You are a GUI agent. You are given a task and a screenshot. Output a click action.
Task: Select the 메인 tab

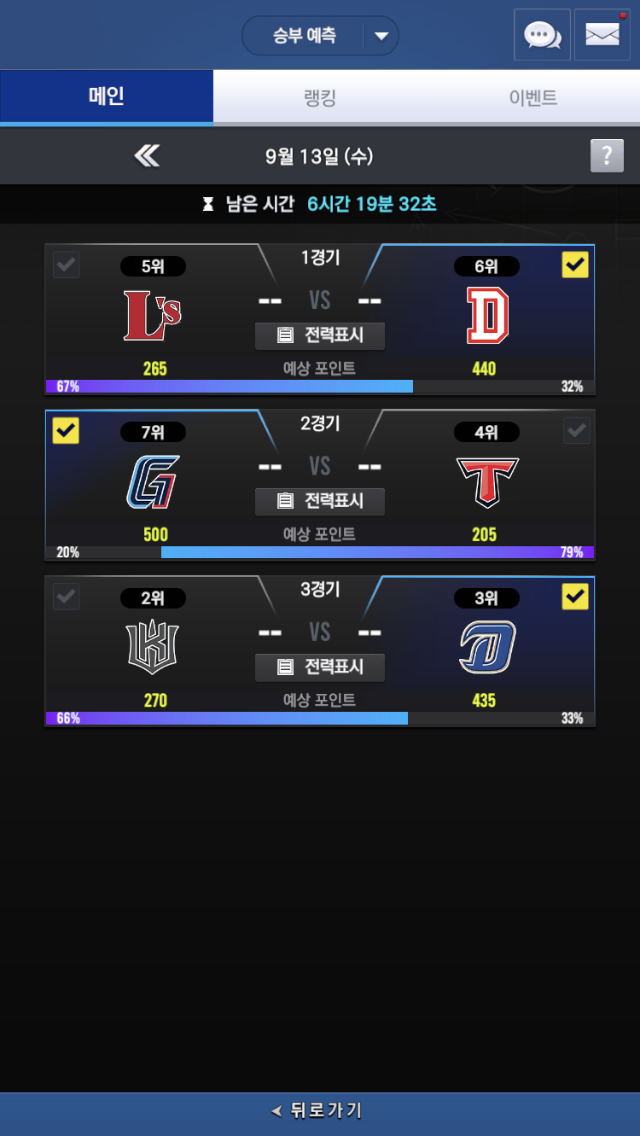click(106, 97)
